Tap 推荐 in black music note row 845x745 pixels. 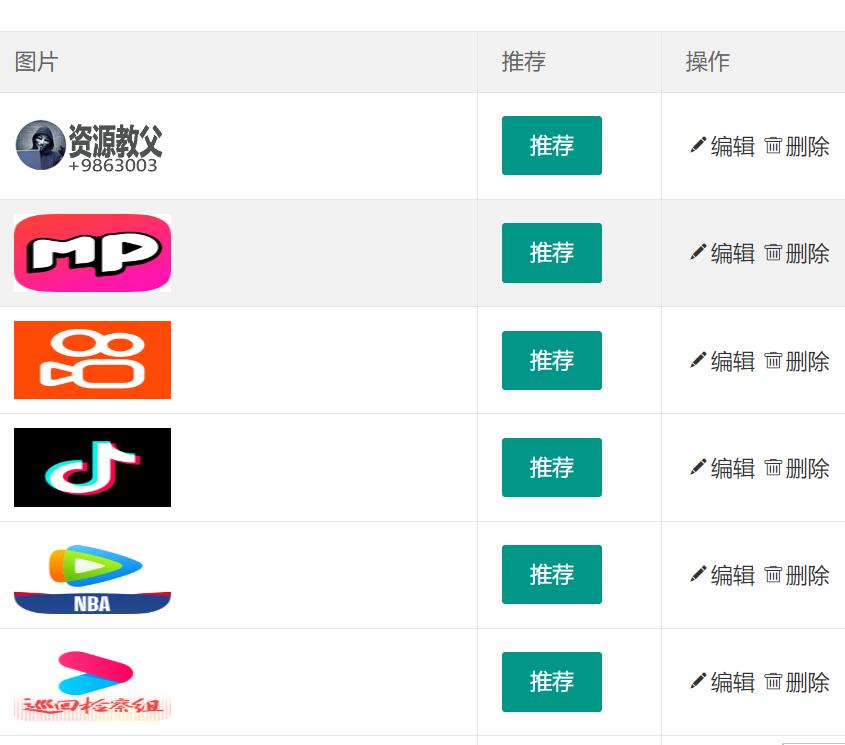pyautogui.click(x=551, y=467)
